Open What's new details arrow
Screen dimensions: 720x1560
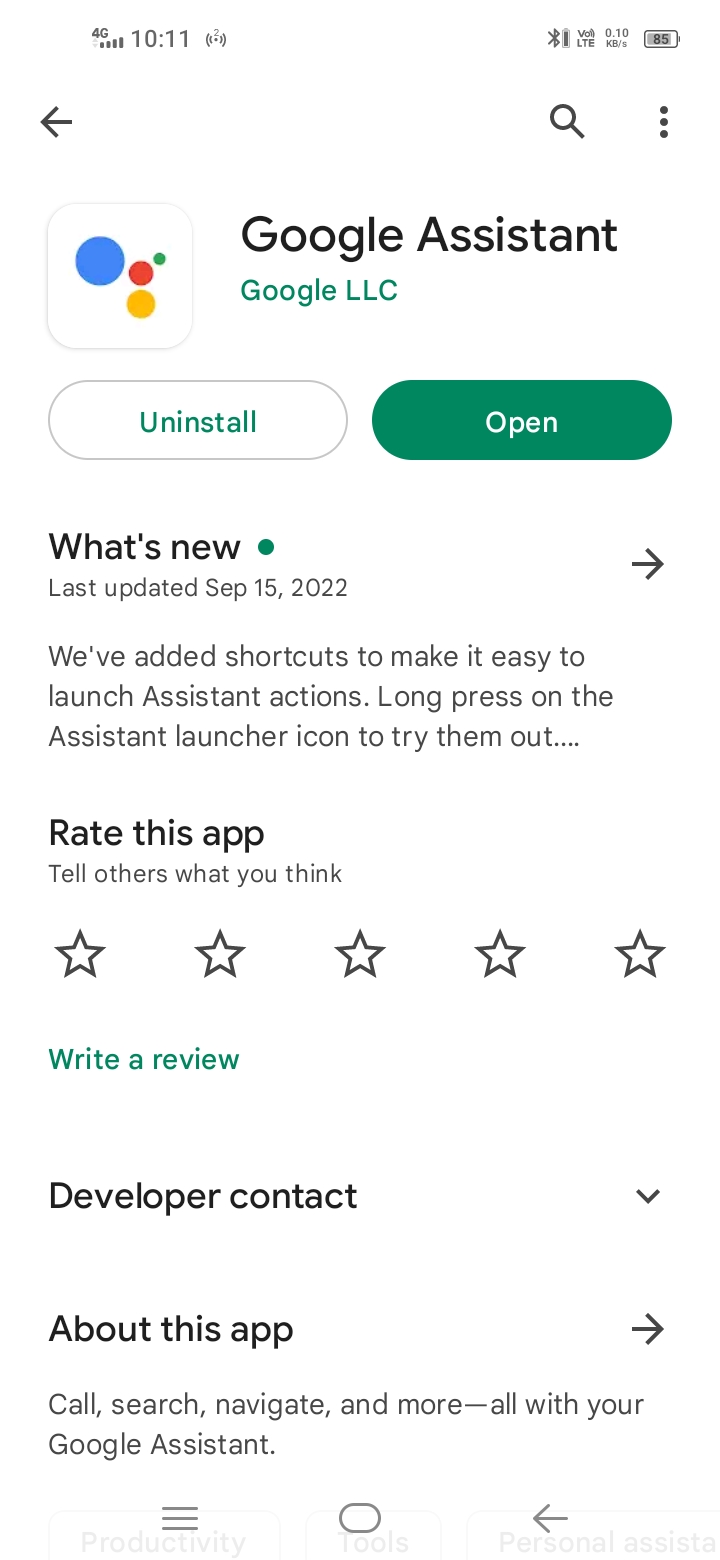coord(648,565)
